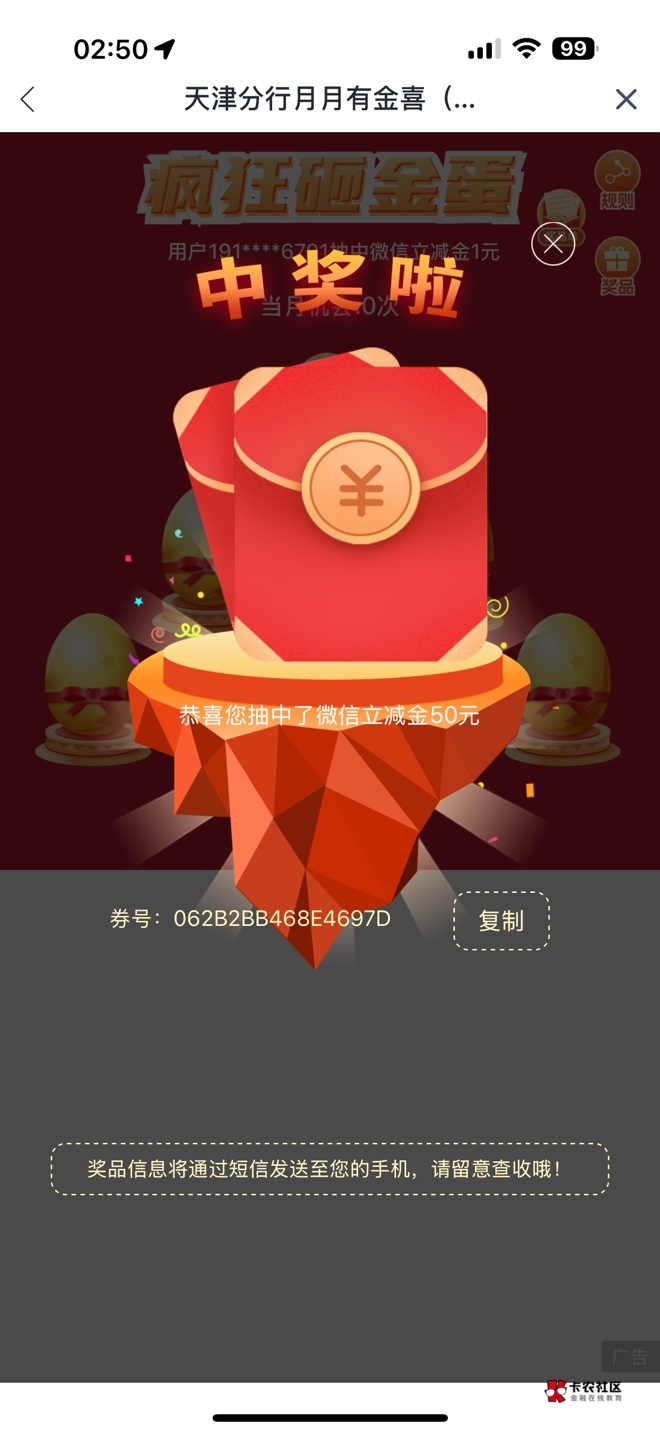The width and height of the screenshot is (660, 1434).
Task: Close the webview with the X icon
Action: [x=626, y=99]
